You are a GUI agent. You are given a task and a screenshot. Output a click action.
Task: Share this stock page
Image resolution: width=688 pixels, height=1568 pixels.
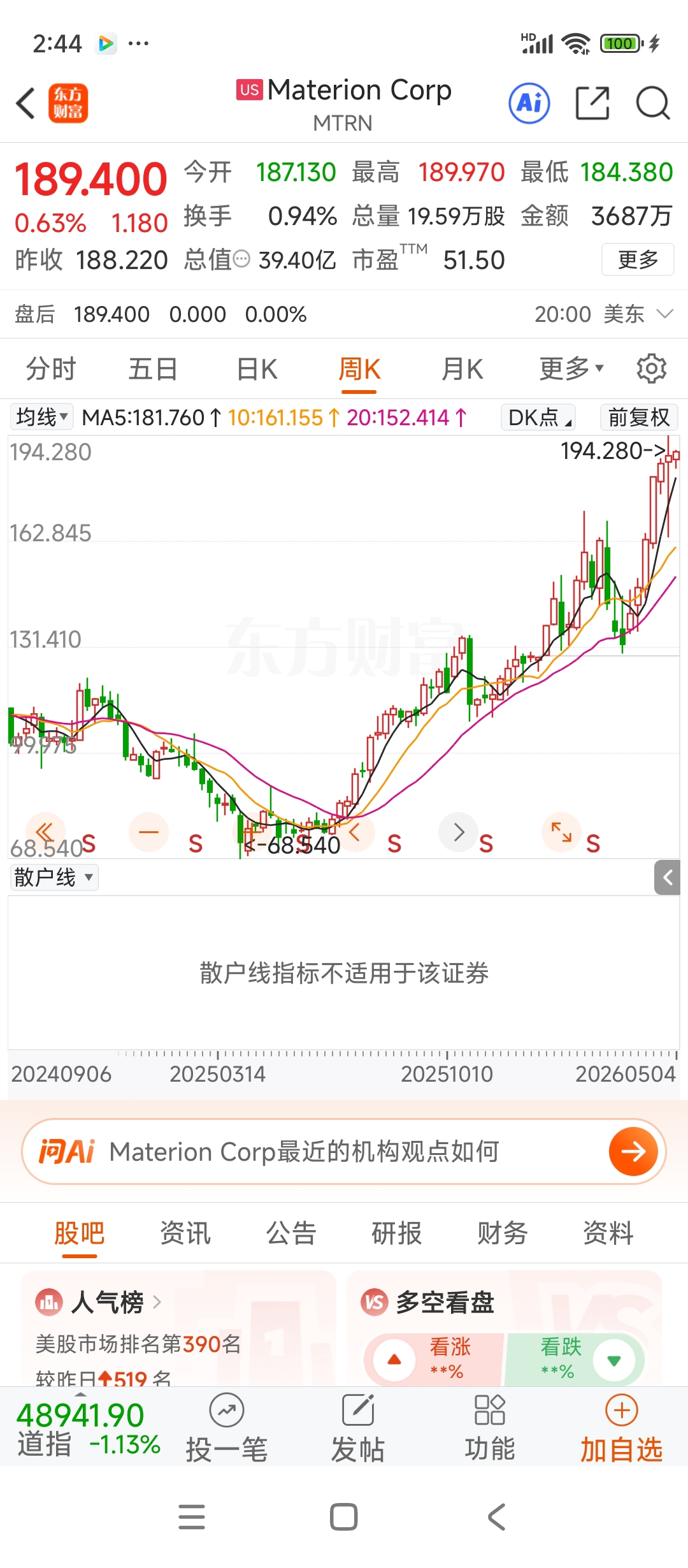click(x=592, y=103)
